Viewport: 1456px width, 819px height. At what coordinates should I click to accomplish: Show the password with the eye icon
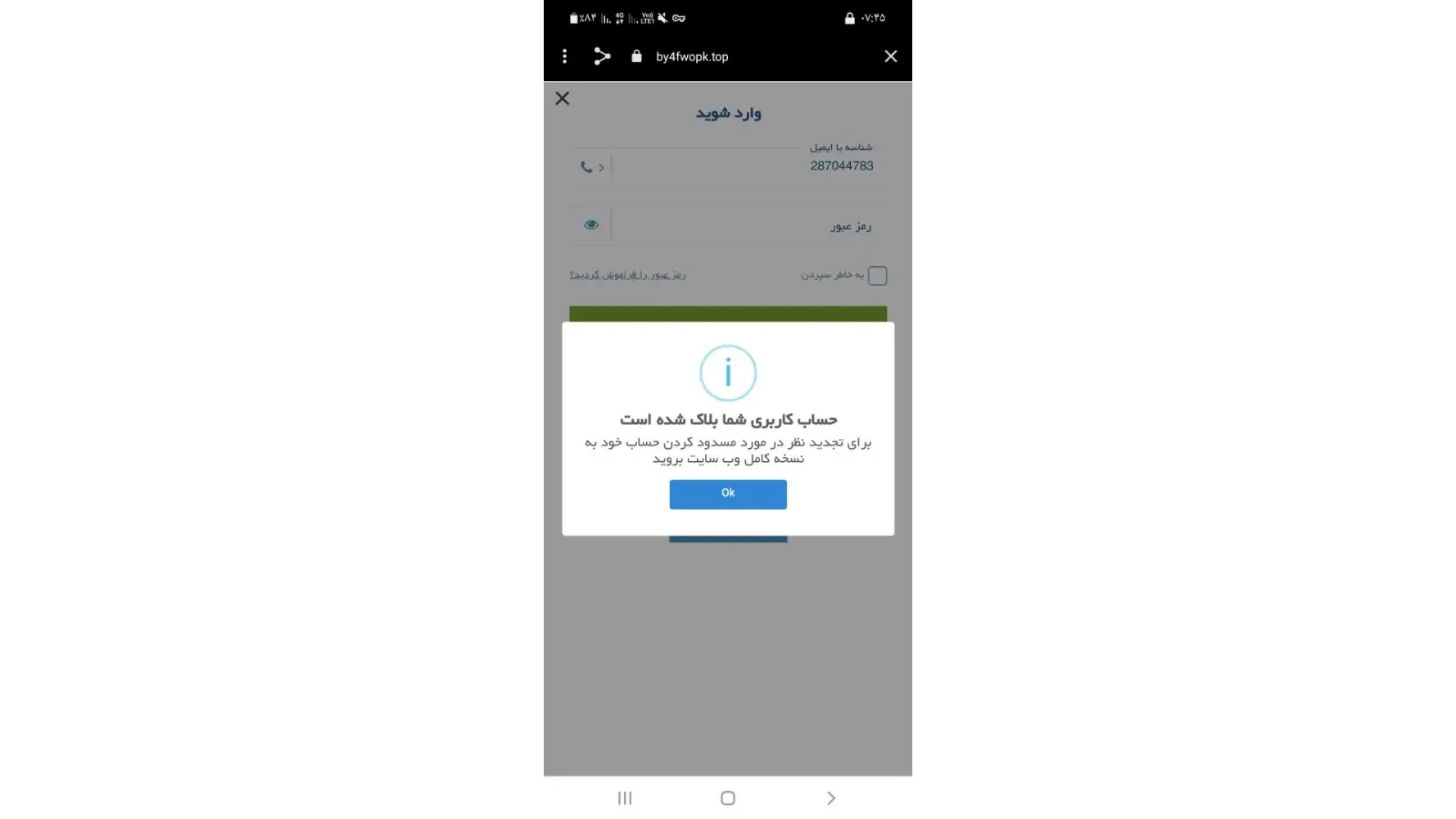(x=591, y=225)
